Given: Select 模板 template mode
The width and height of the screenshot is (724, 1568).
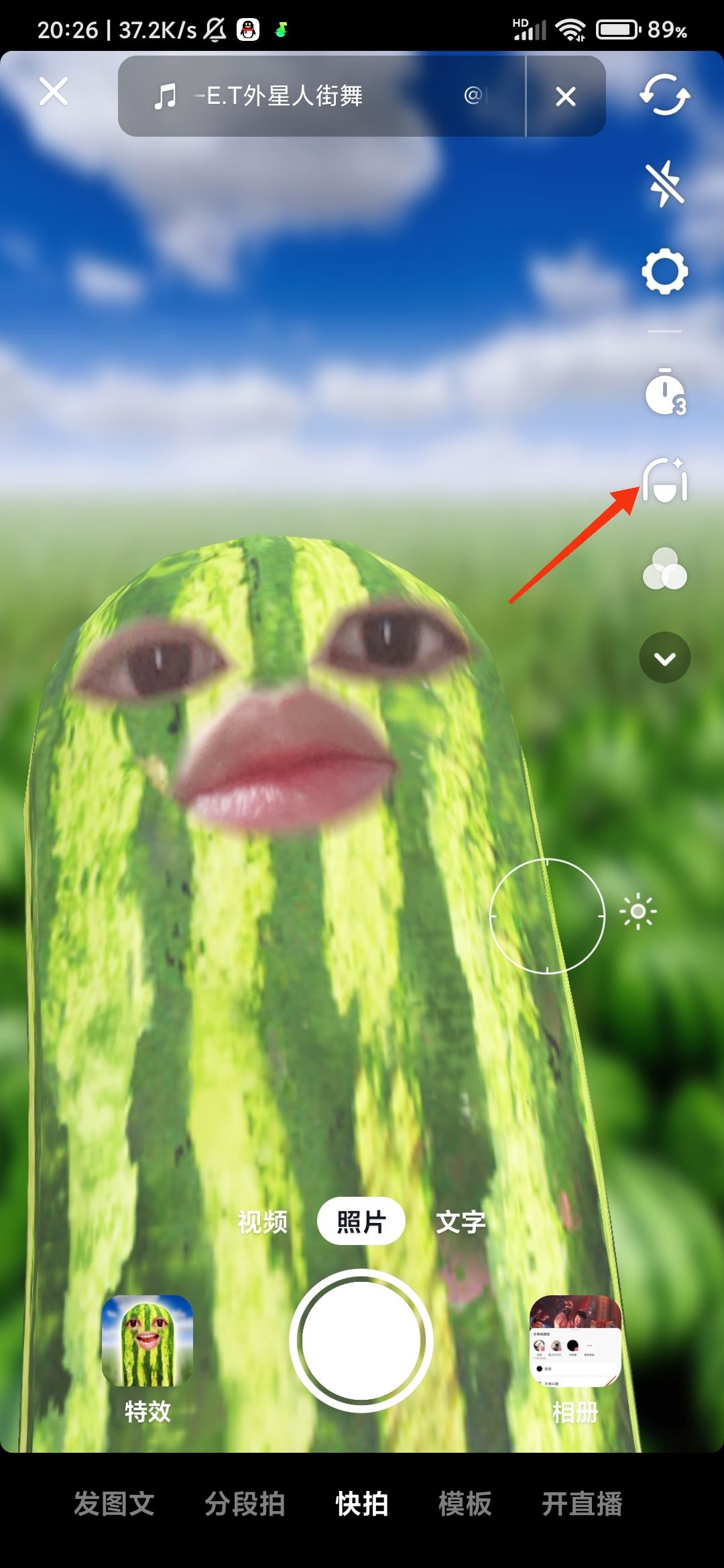Looking at the screenshot, I should (x=464, y=1502).
